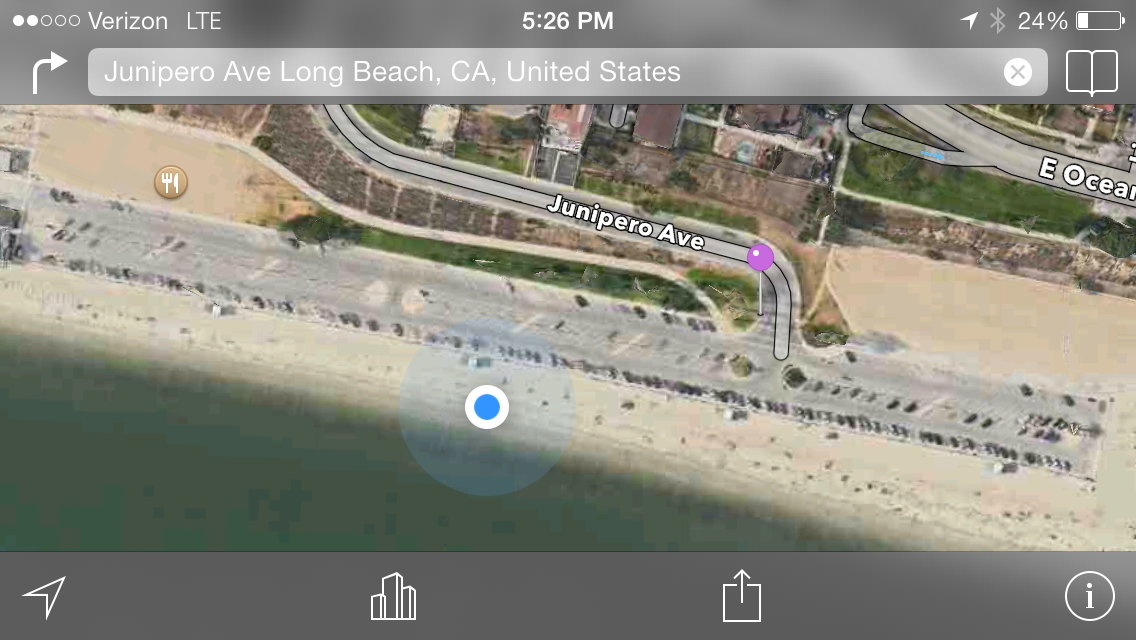The height and width of the screenshot is (640, 1136).
Task: Edit the Junipero Ave search field
Action: tap(540, 72)
